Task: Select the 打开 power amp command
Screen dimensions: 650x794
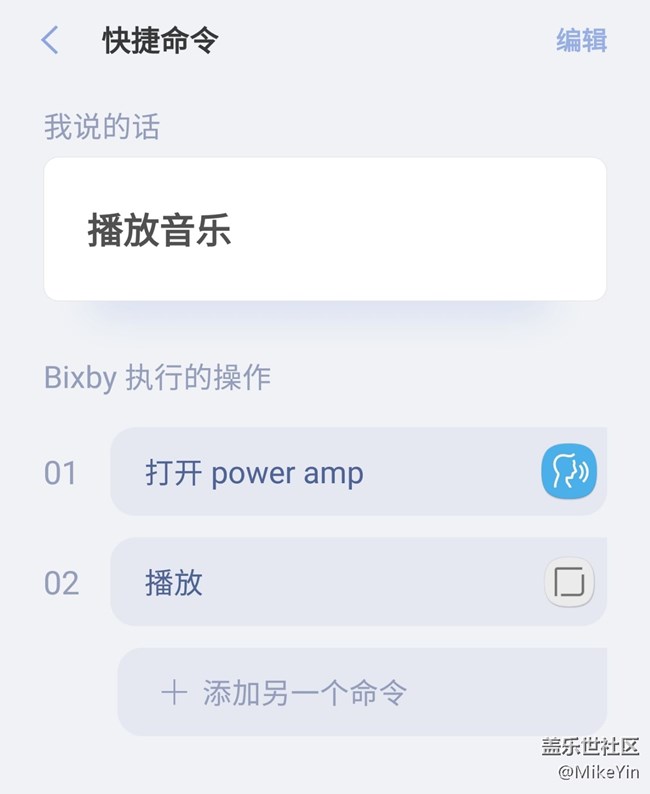Action: click(x=330, y=472)
